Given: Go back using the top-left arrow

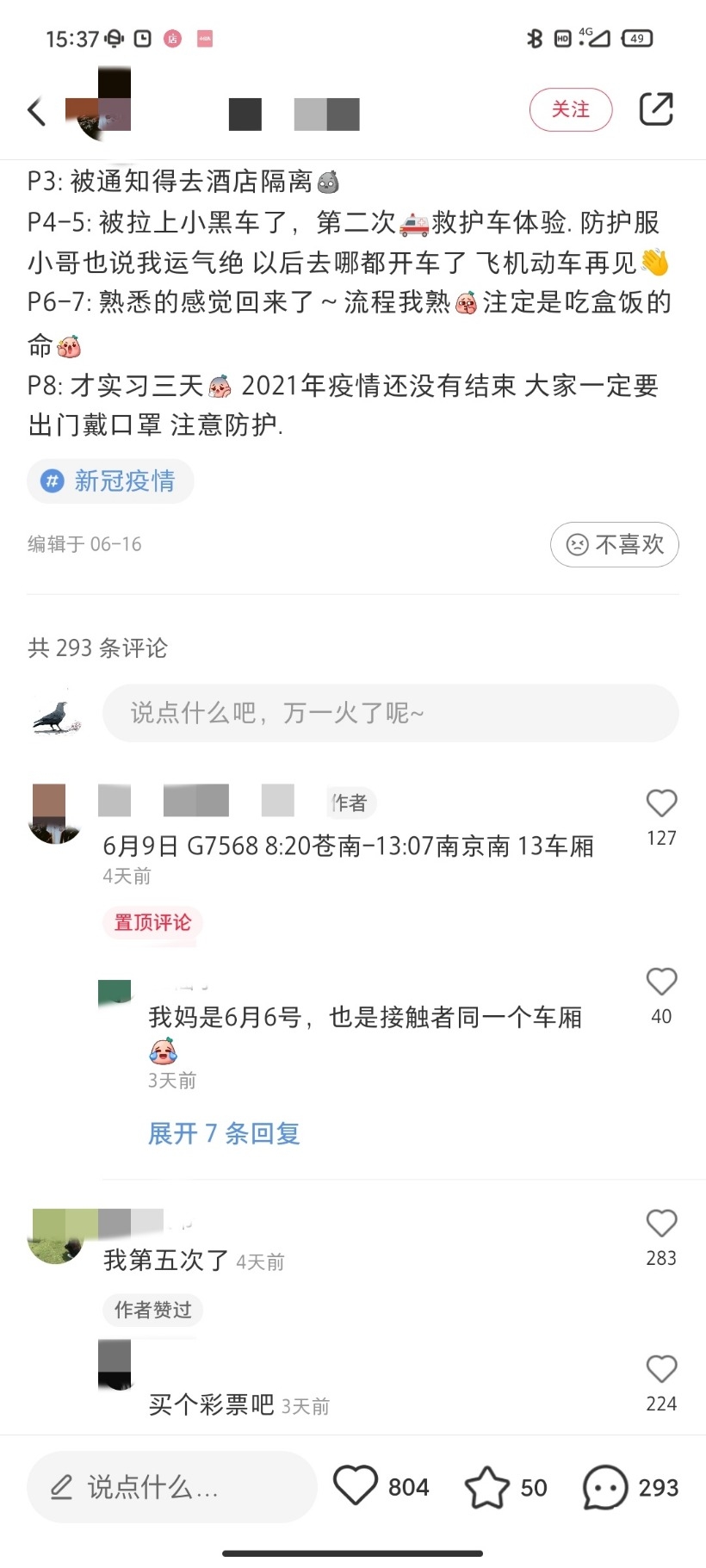Looking at the screenshot, I should click(x=36, y=111).
